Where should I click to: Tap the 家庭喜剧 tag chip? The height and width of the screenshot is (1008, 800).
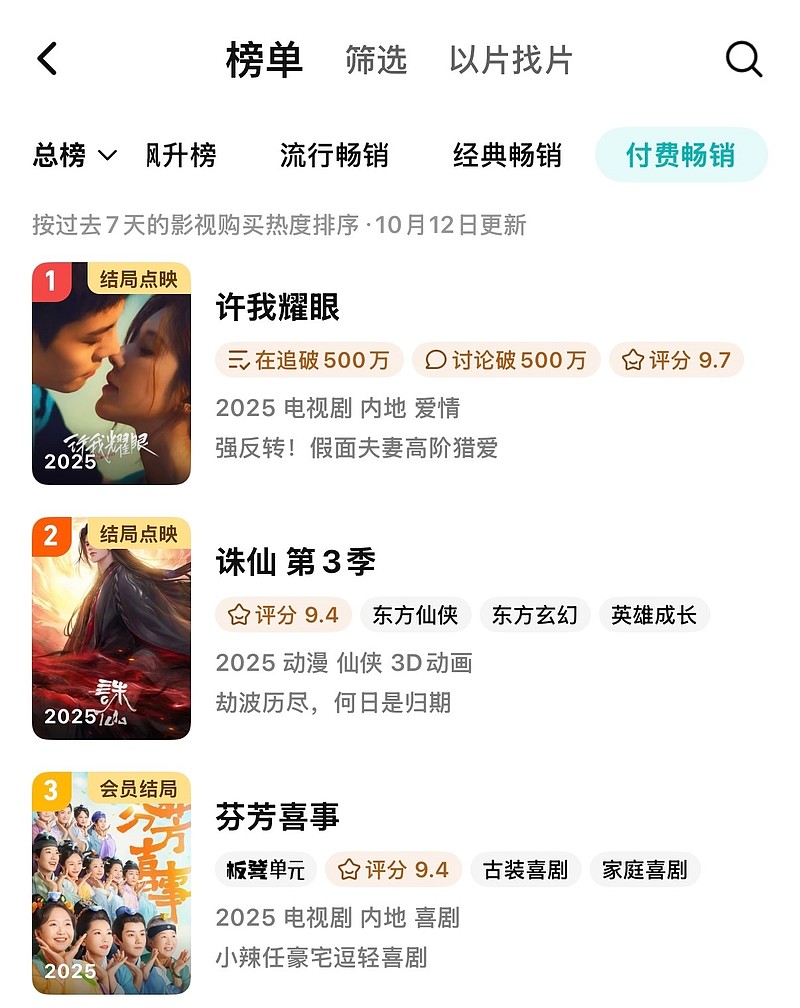(x=645, y=870)
